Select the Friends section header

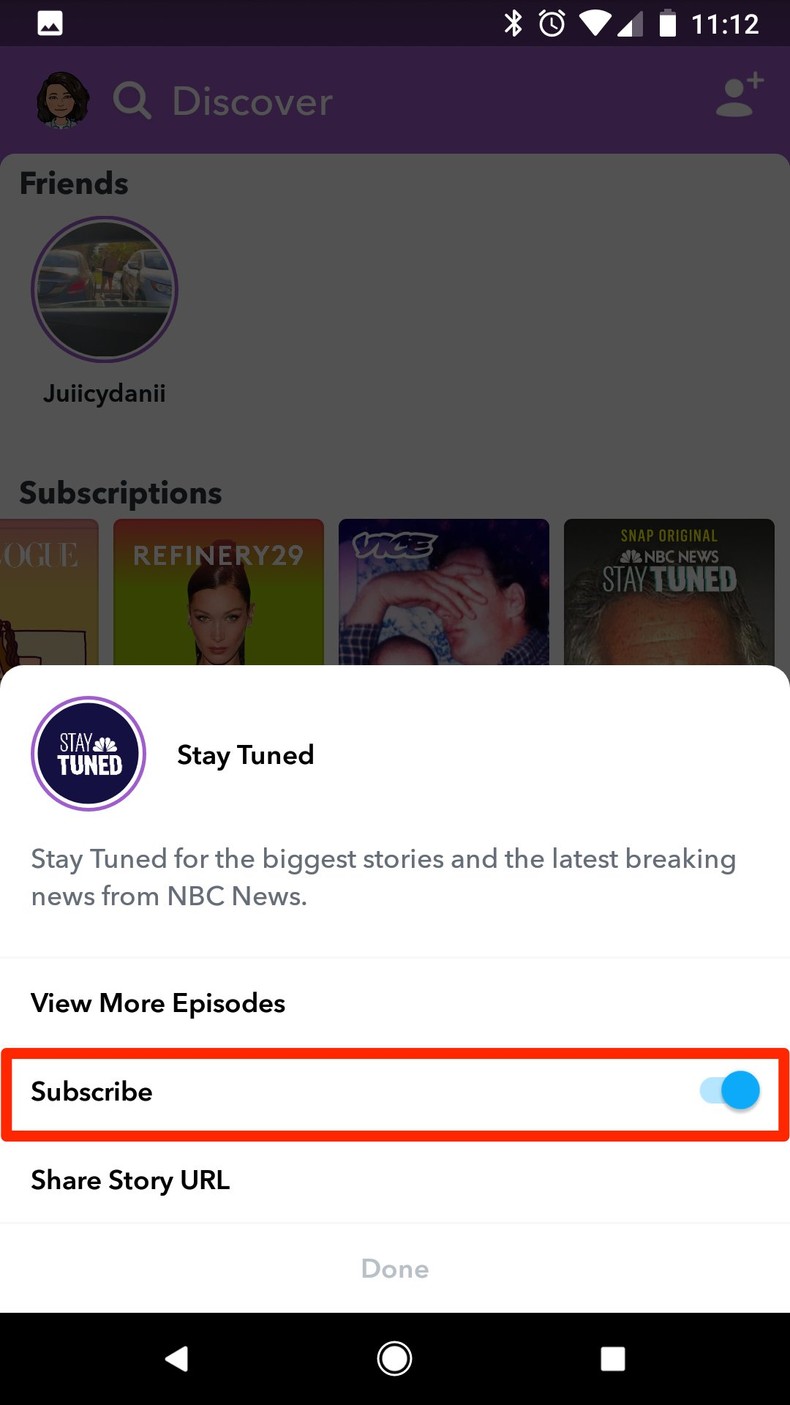click(x=73, y=183)
